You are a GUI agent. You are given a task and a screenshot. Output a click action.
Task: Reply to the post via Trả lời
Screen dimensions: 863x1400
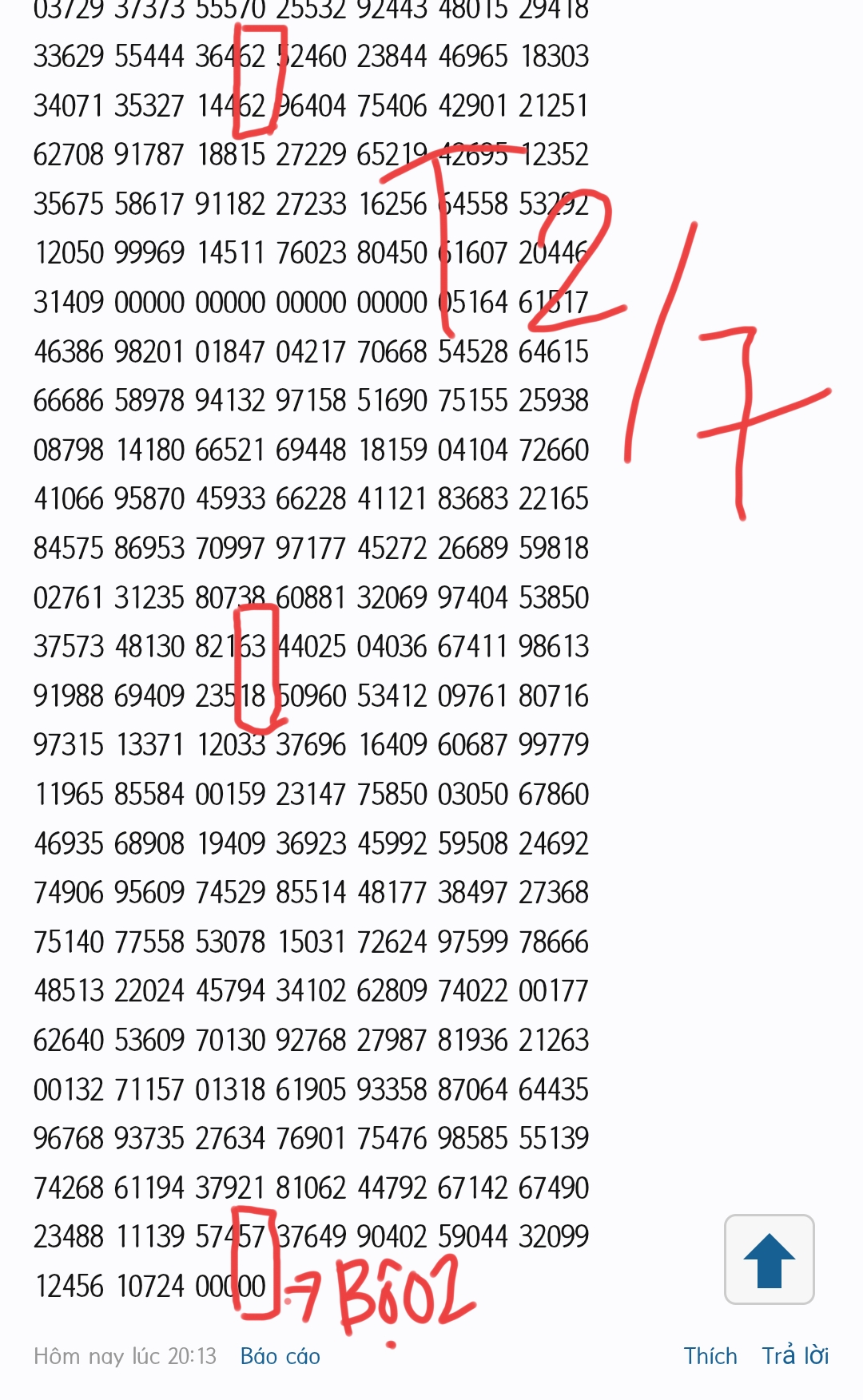(x=795, y=1355)
